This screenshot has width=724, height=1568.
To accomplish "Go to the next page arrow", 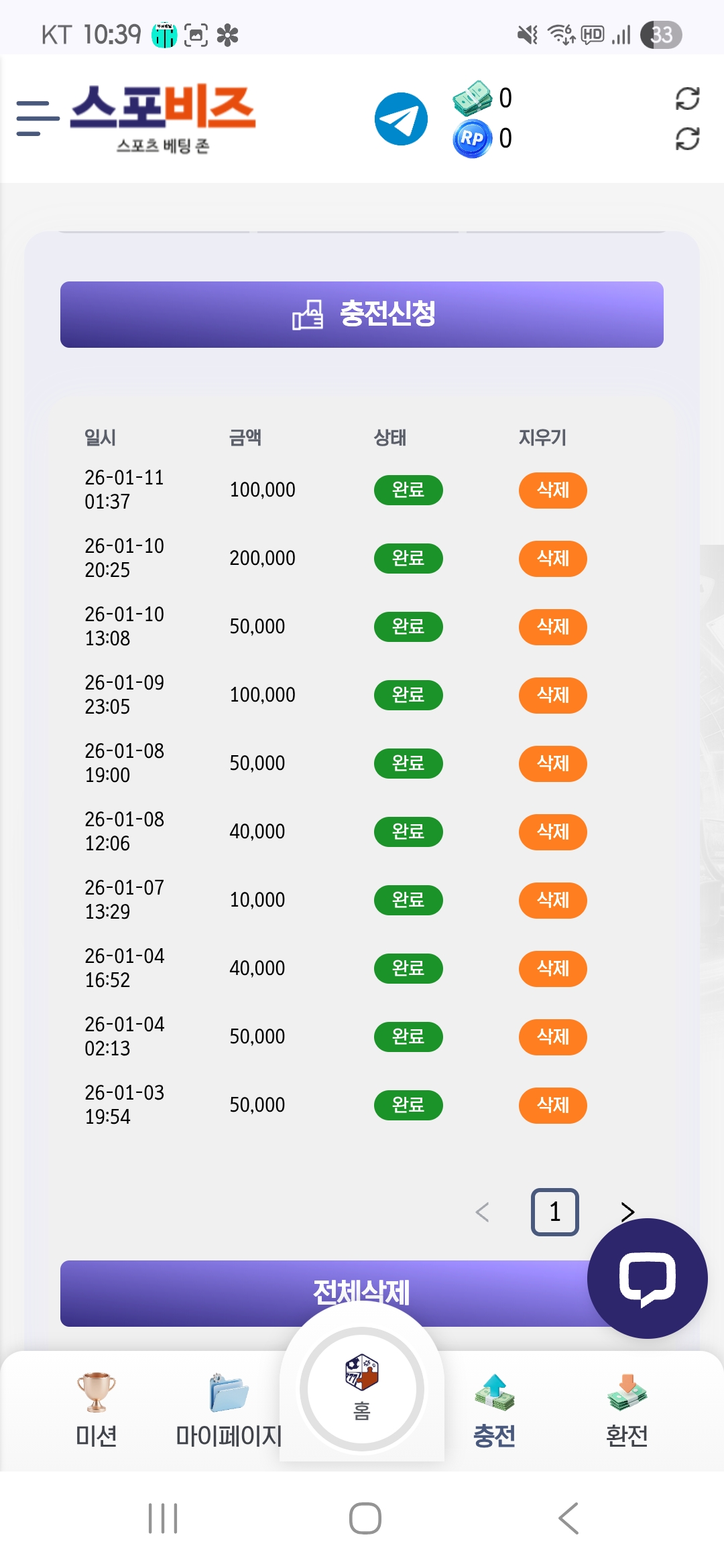I will coord(627,1212).
